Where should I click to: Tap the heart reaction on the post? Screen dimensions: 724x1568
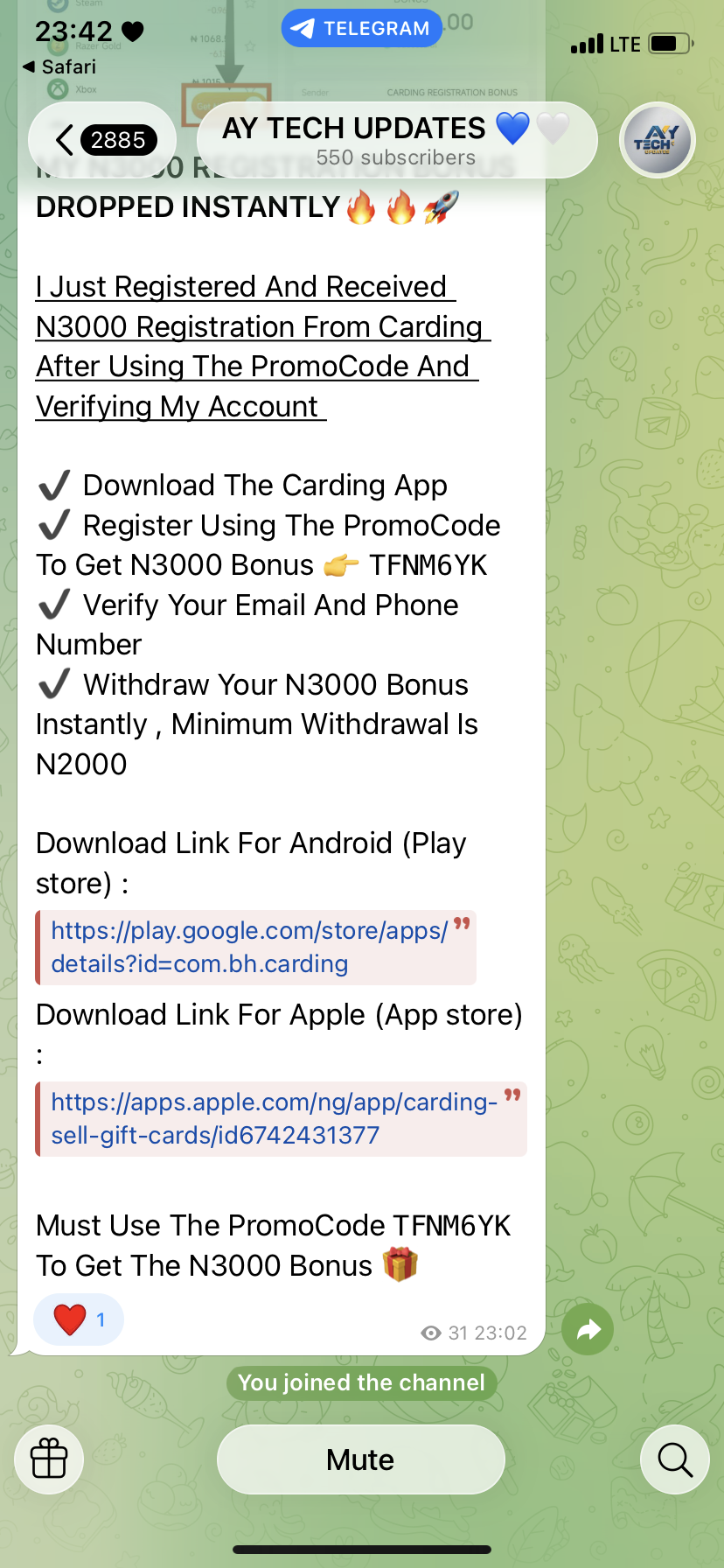78,1319
